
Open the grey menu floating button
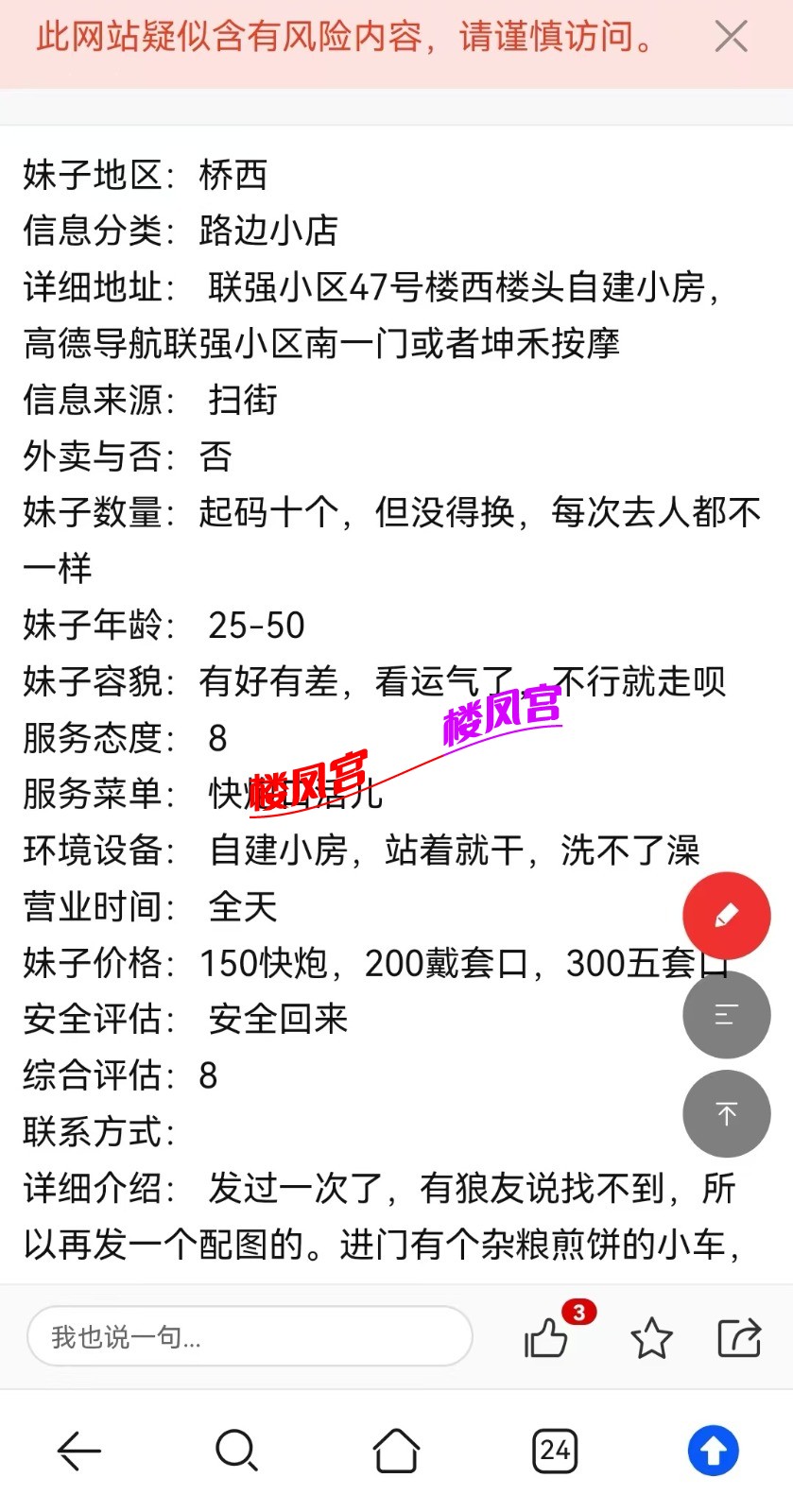pyautogui.click(x=726, y=1015)
